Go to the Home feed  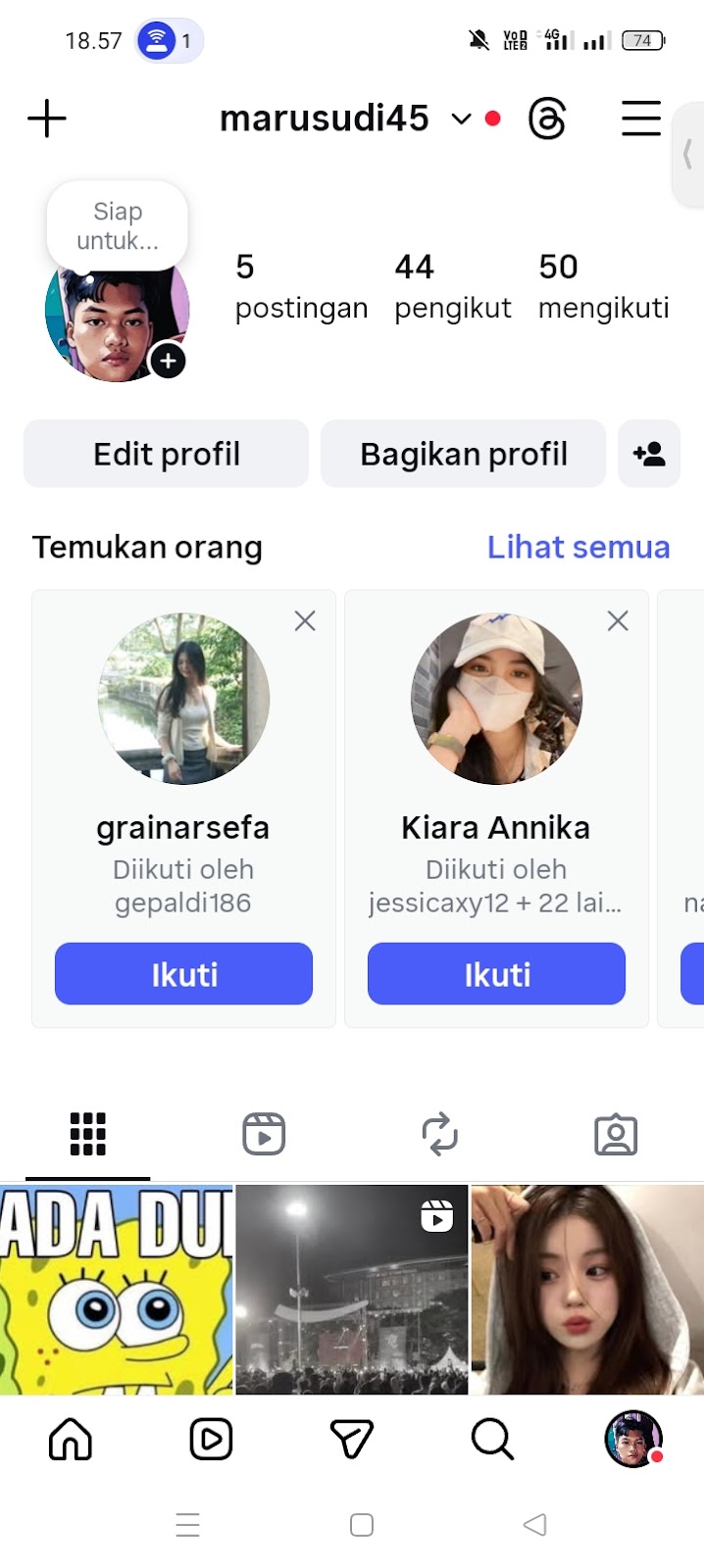pyautogui.click(x=71, y=1440)
